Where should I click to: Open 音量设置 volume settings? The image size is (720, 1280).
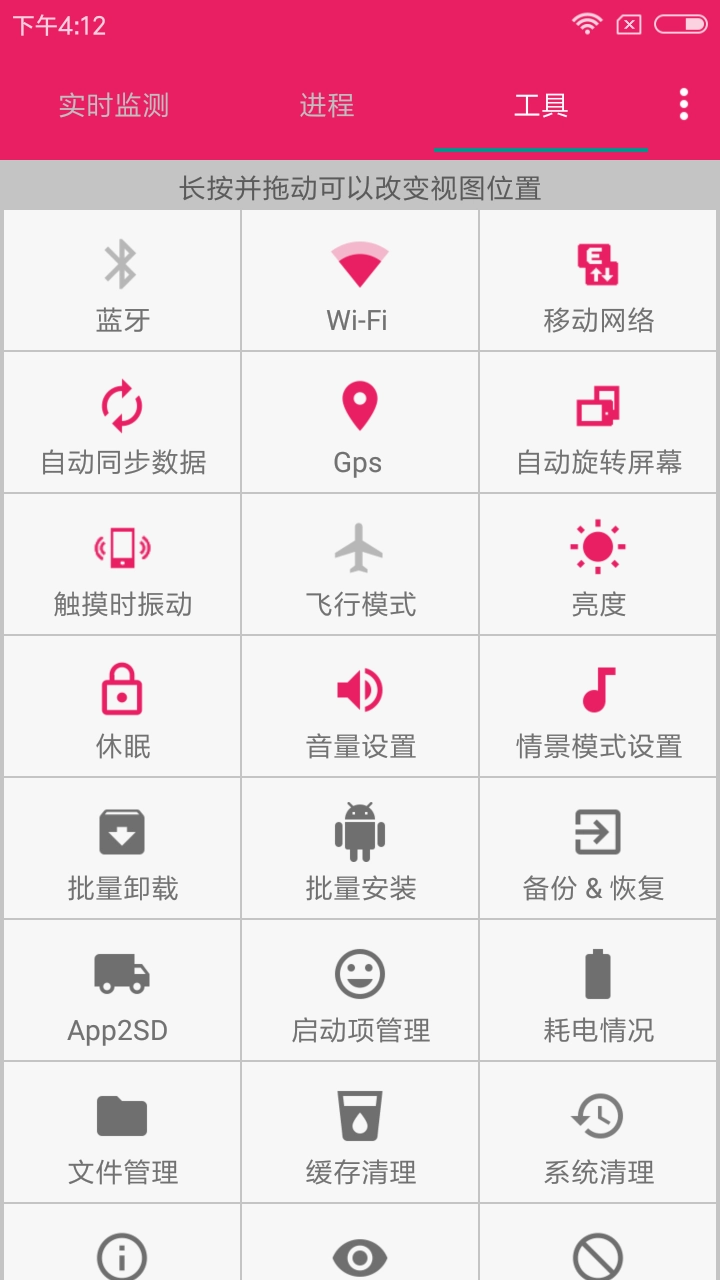pyautogui.click(x=360, y=706)
